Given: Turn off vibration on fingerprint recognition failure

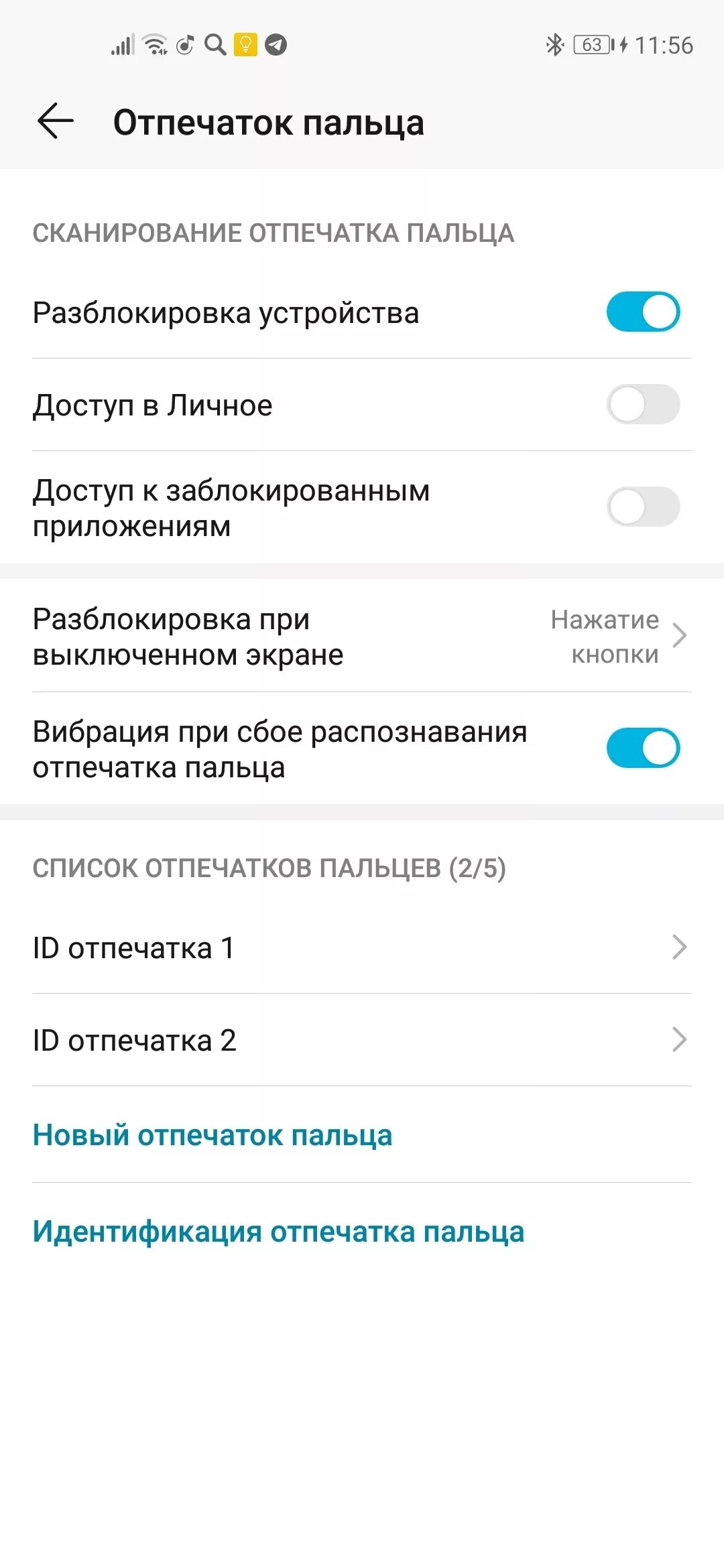Looking at the screenshot, I should click(642, 748).
